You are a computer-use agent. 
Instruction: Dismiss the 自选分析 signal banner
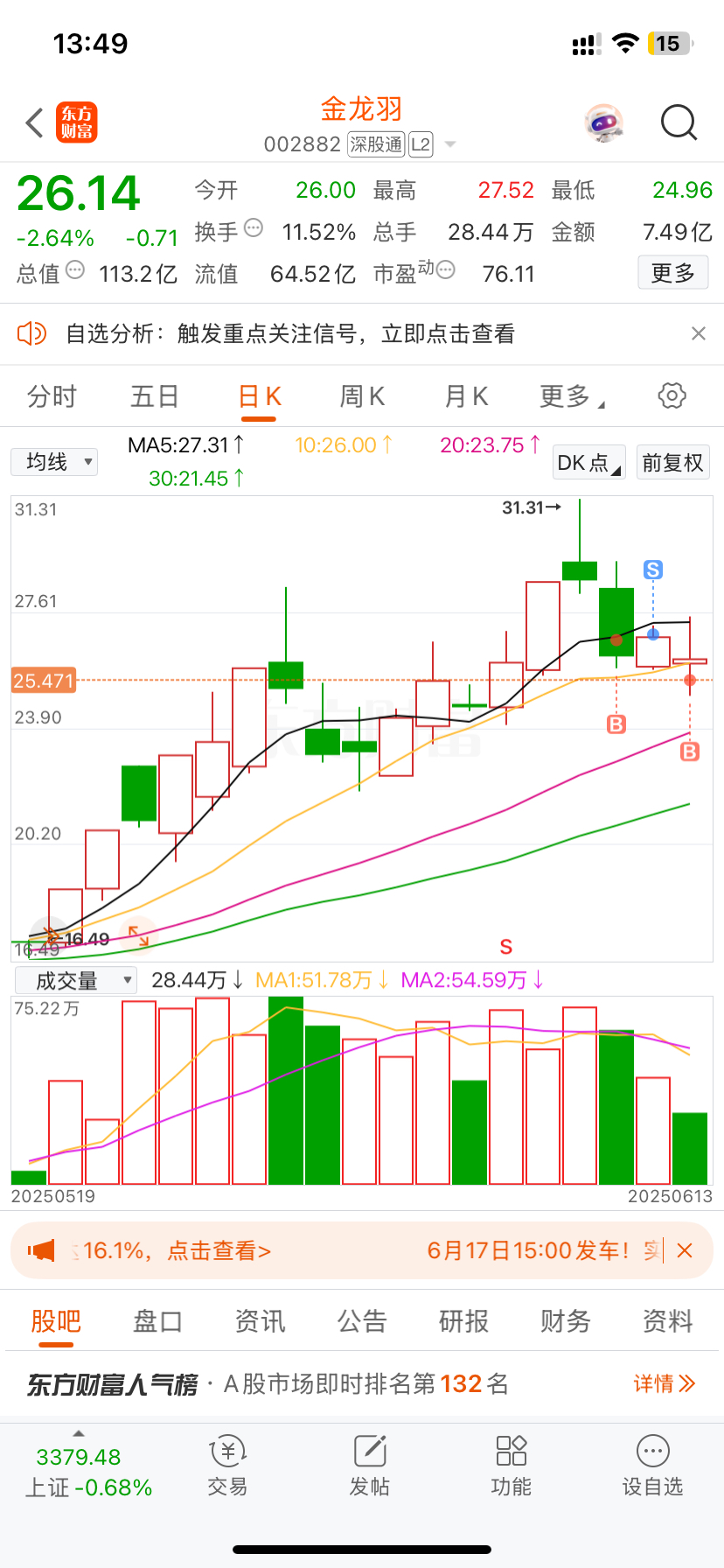coord(698,333)
